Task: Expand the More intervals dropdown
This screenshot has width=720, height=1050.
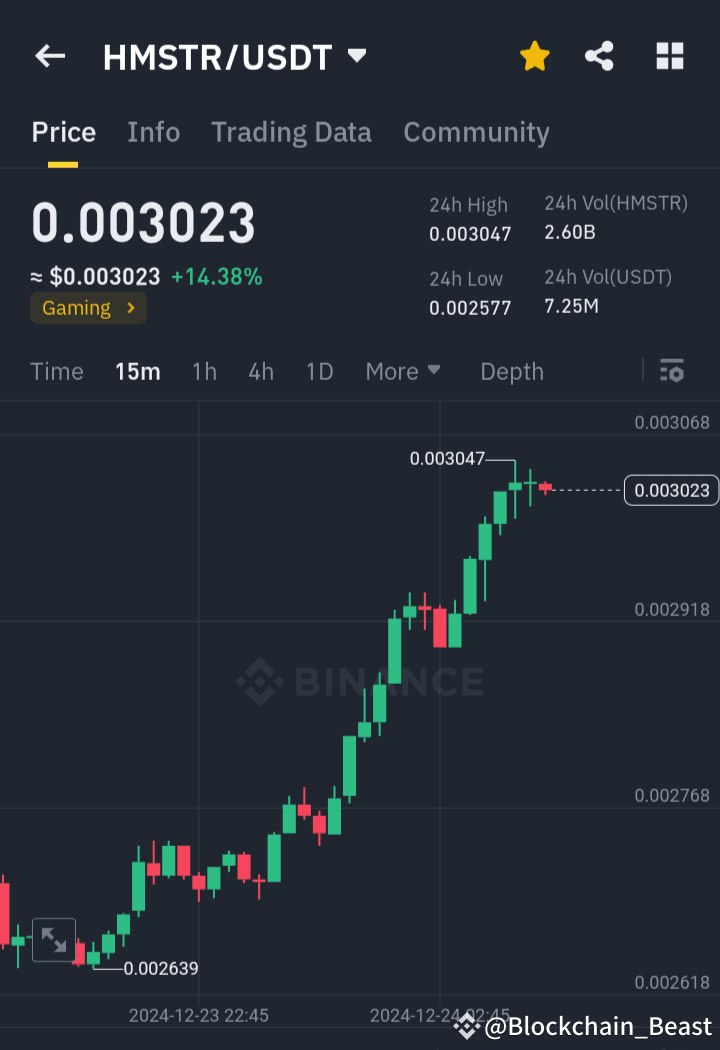Action: [403, 371]
